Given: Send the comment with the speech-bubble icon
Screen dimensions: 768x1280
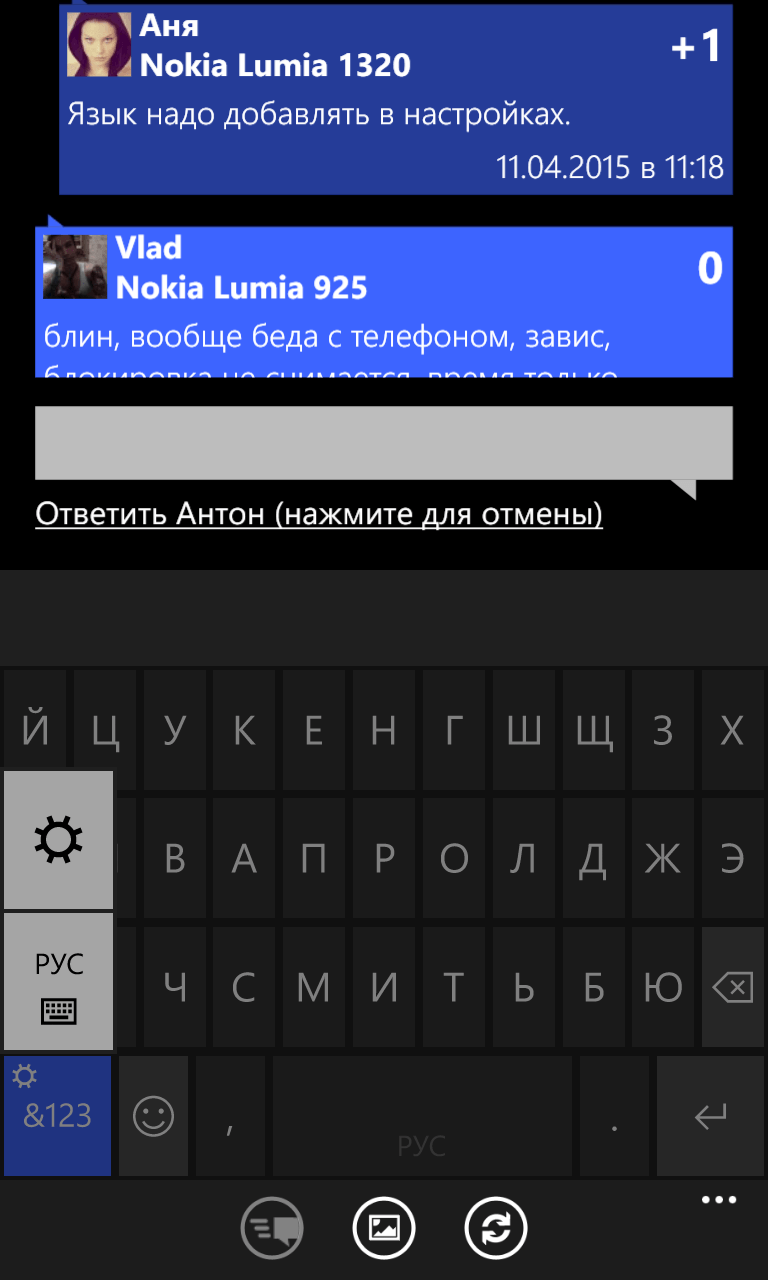Looking at the screenshot, I should click(272, 1227).
